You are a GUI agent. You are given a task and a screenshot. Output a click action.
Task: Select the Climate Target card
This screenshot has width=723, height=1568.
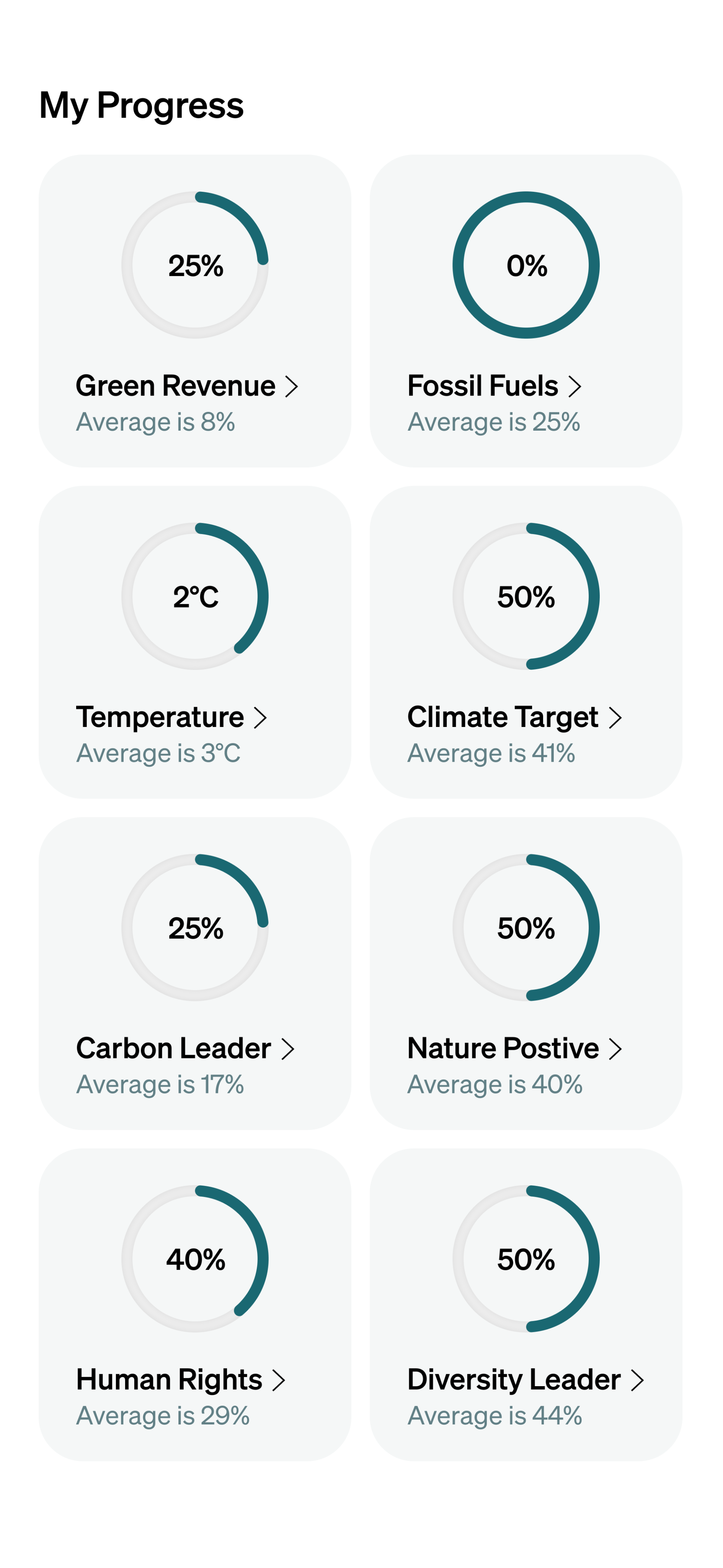[525, 642]
